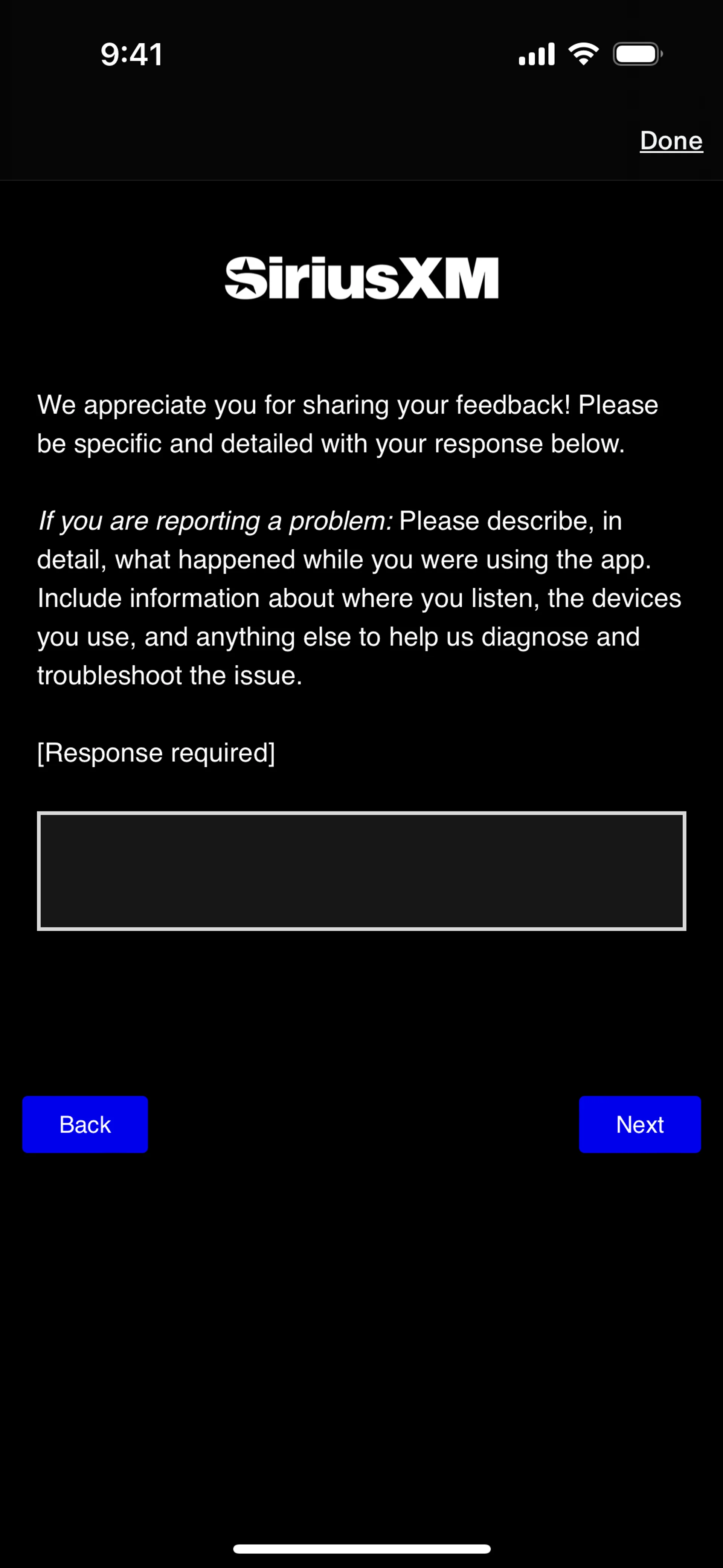
Task: Go to the previous page with Back
Action: coord(85,1124)
